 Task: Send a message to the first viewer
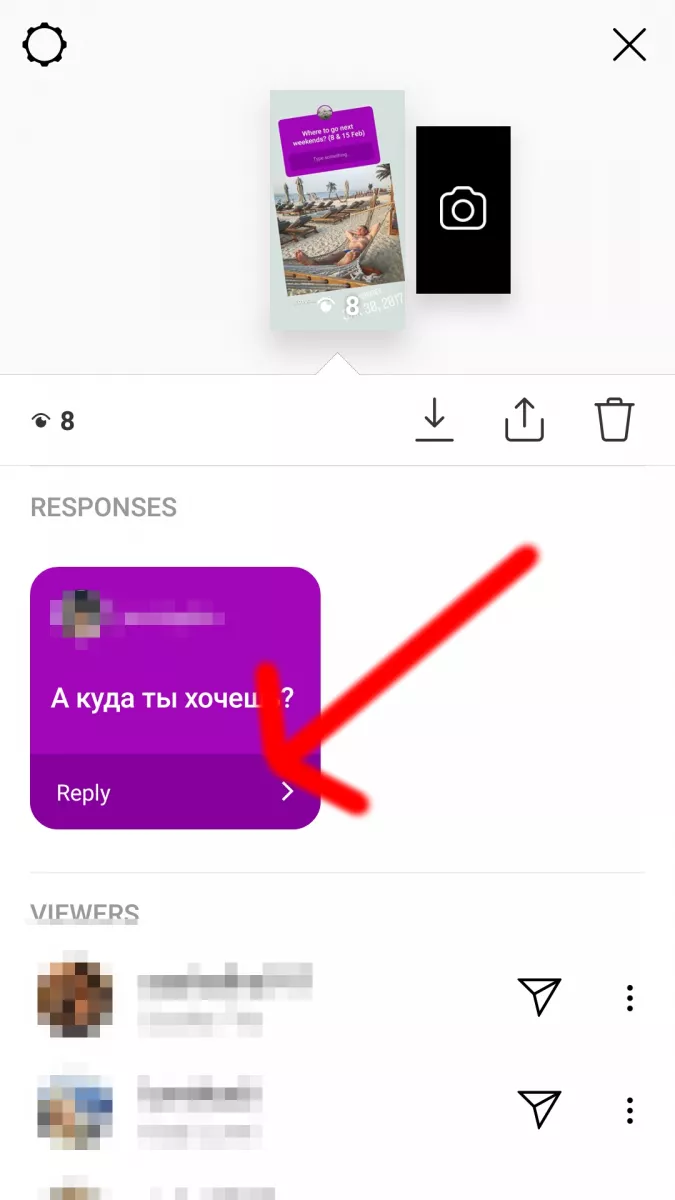pos(538,997)
